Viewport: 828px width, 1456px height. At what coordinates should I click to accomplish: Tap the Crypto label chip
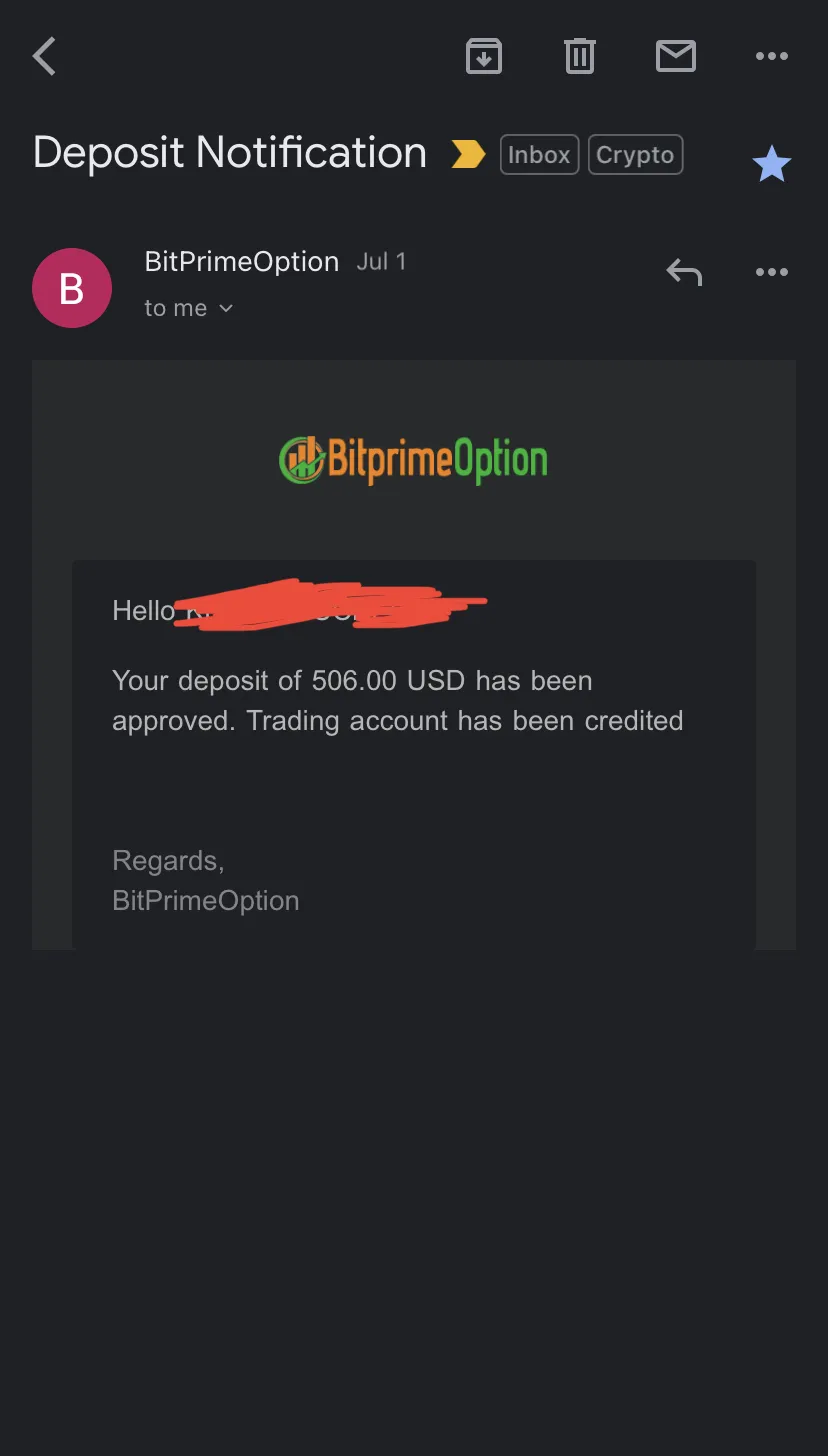635,155
